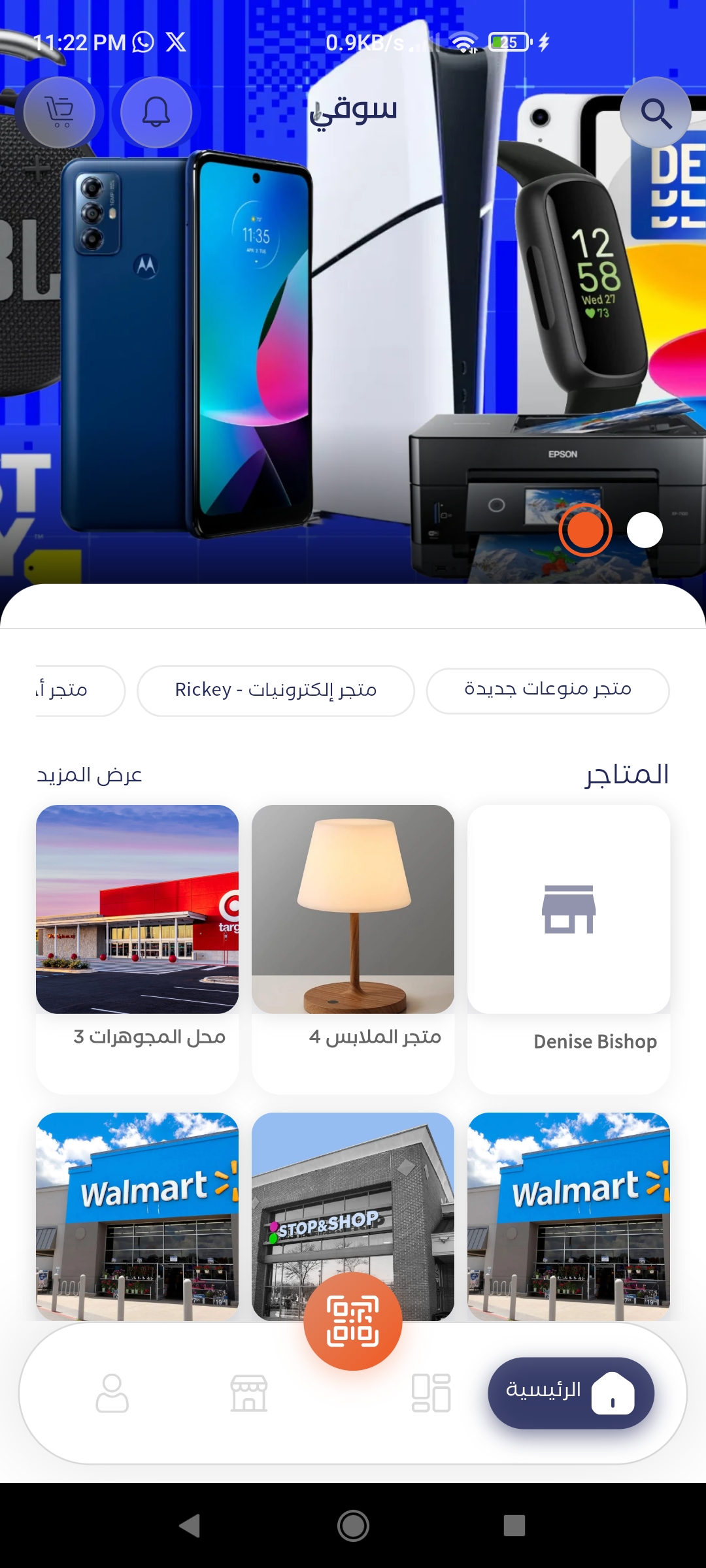Tap the carousel page indicator control

click(614, 531)
